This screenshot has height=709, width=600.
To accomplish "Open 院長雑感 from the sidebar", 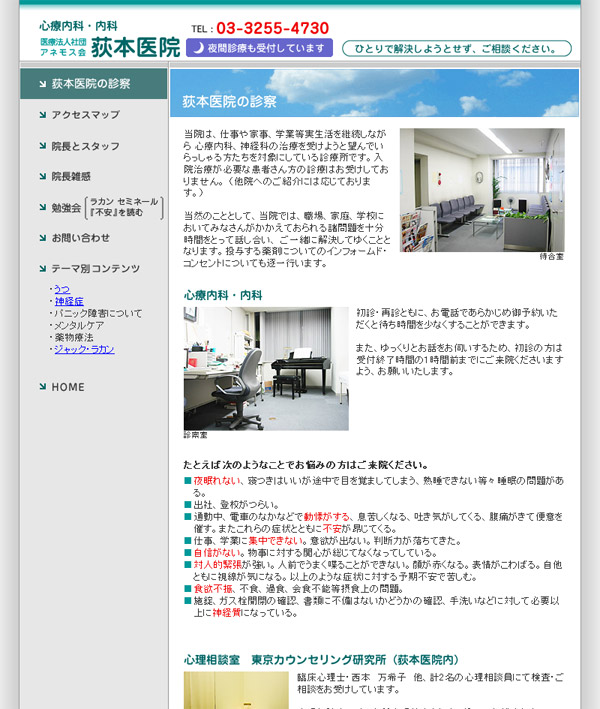I will point(71,176).
